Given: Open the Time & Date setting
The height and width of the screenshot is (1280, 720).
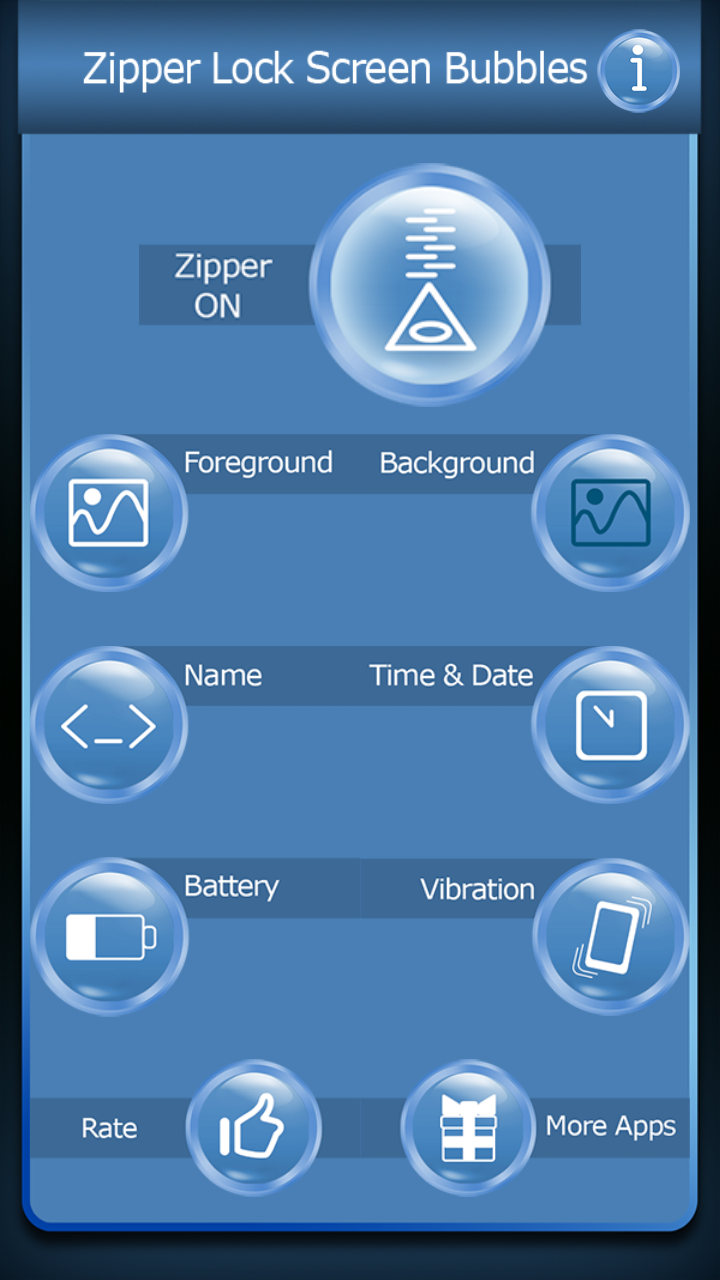Looking at the screenshot, I should point(610,724).
